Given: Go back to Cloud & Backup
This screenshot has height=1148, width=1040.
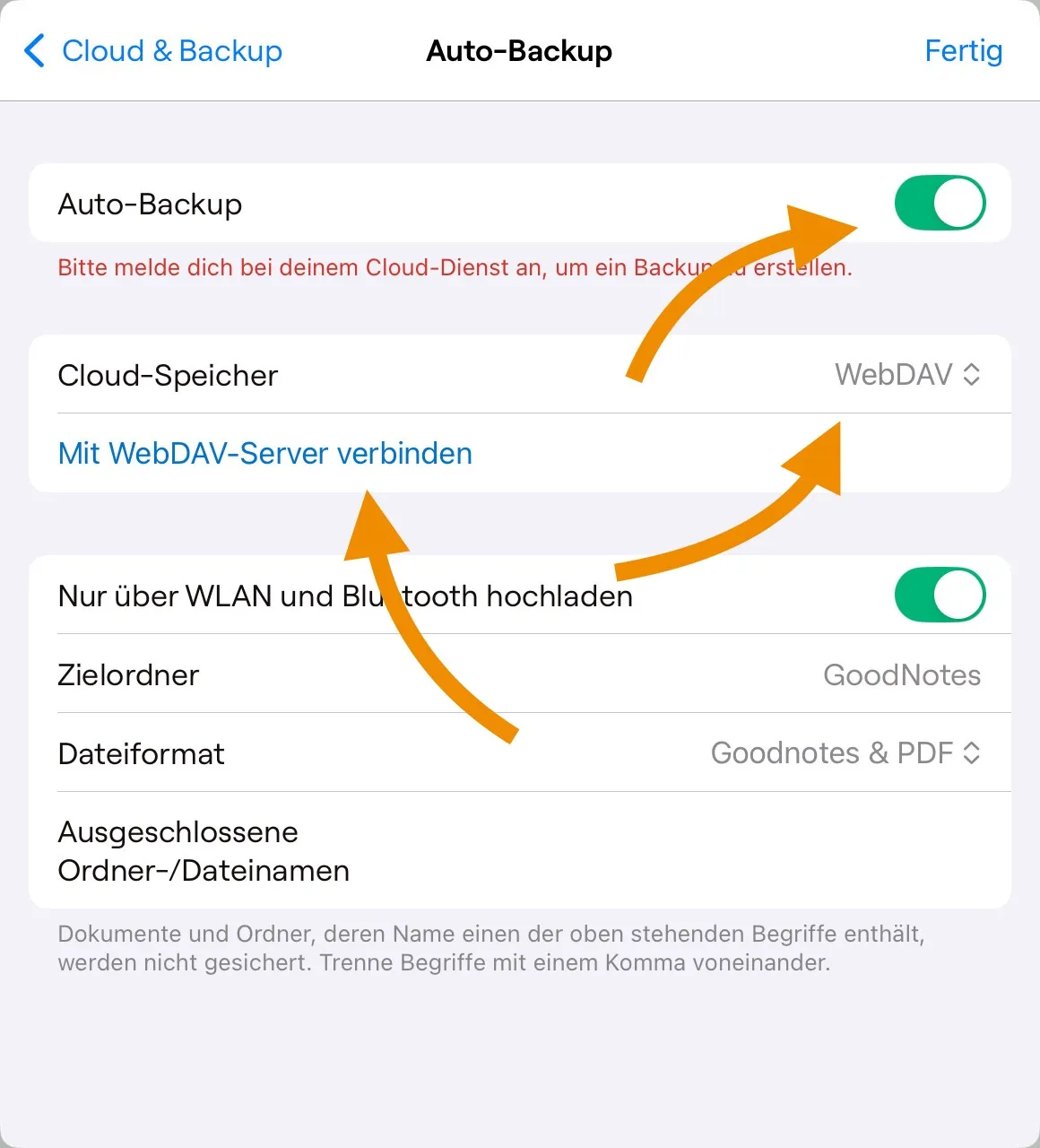Looking at the screenshot, I should (x=152, y=51).
